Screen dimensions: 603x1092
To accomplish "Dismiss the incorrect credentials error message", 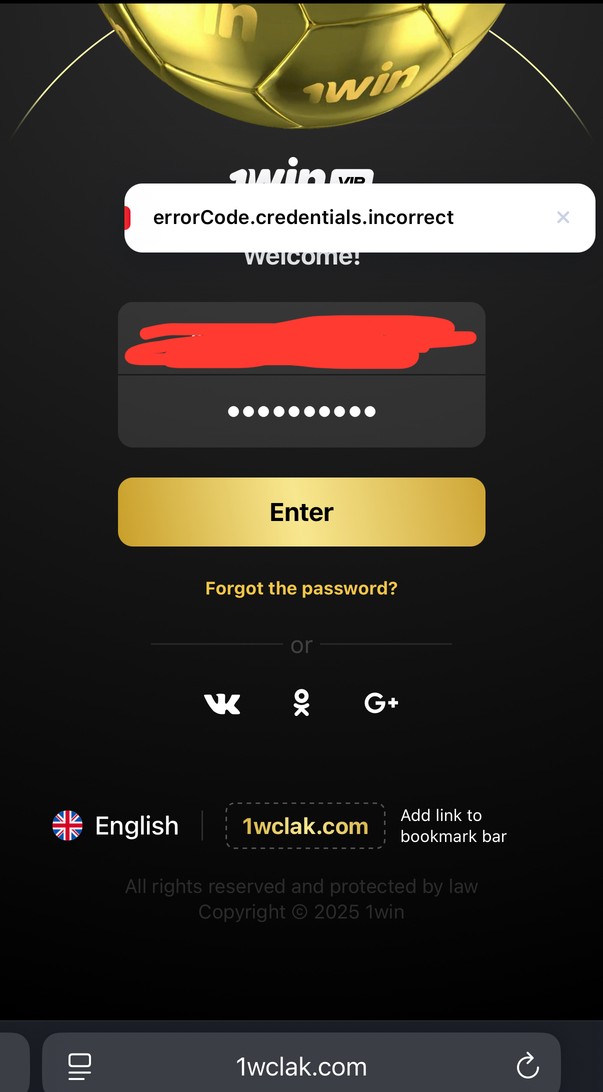I will (x=563, y=217).
